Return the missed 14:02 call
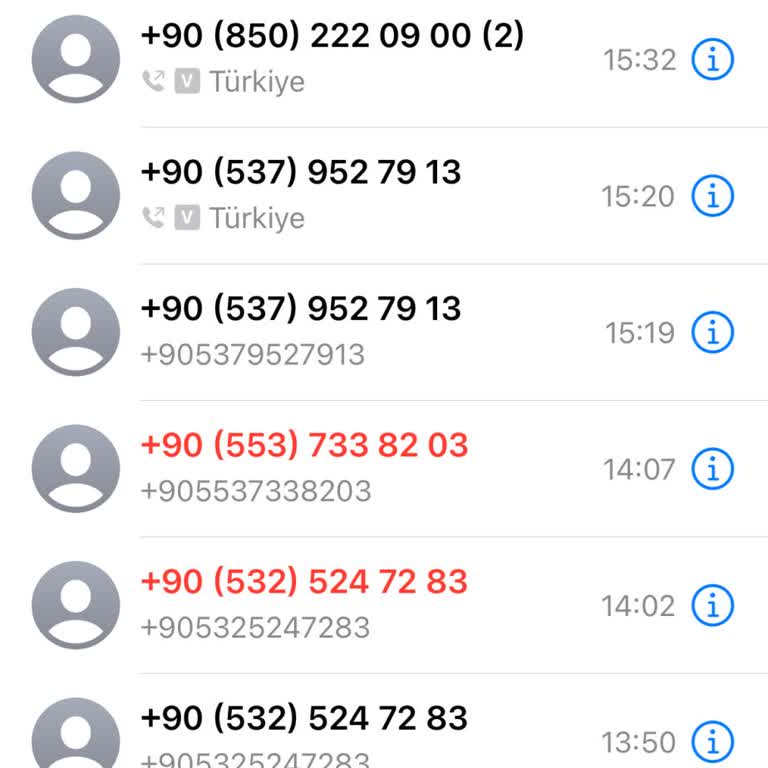Screen dimensions: 768x768 tap(304, 582)
